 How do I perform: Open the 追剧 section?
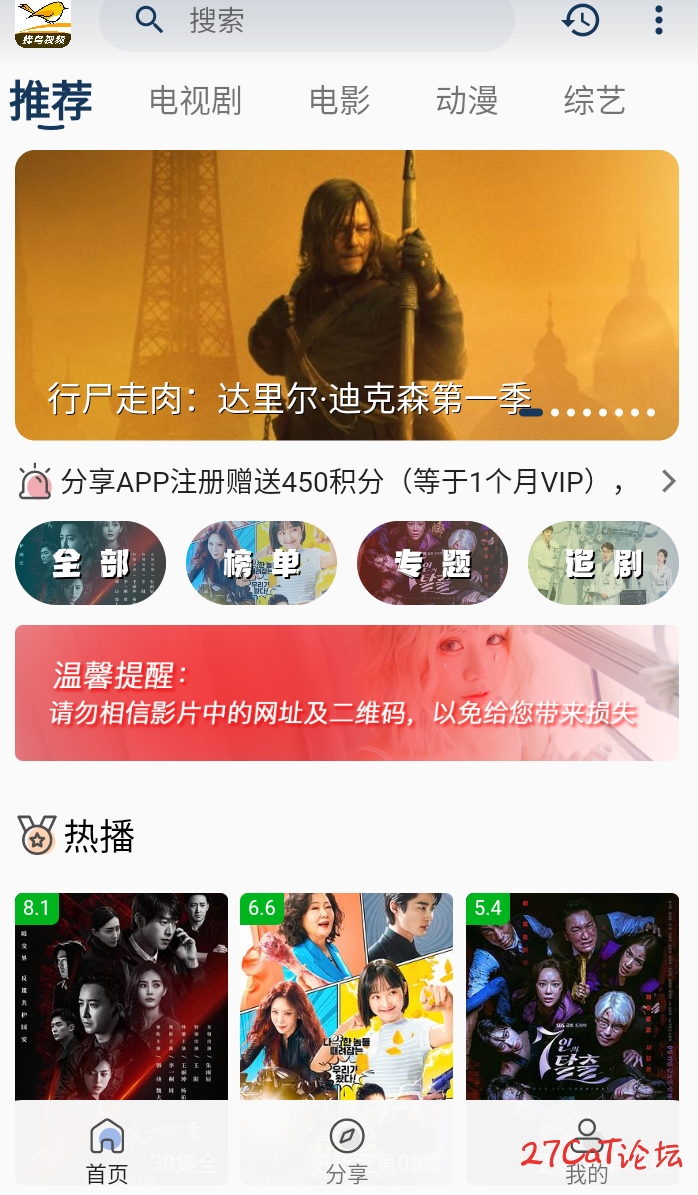click(603, 563)
